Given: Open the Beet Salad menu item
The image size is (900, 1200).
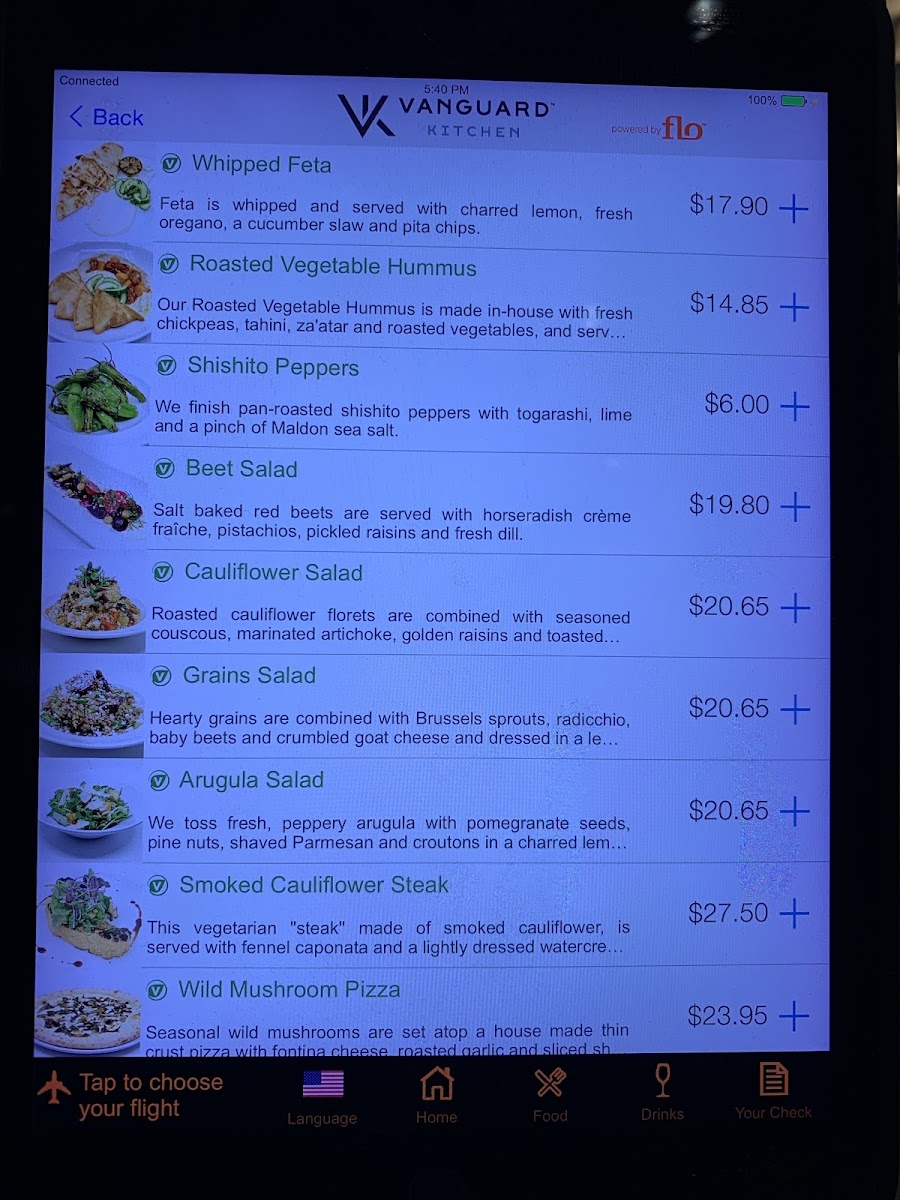Looking at the screenshot, I should coord(241,469).
